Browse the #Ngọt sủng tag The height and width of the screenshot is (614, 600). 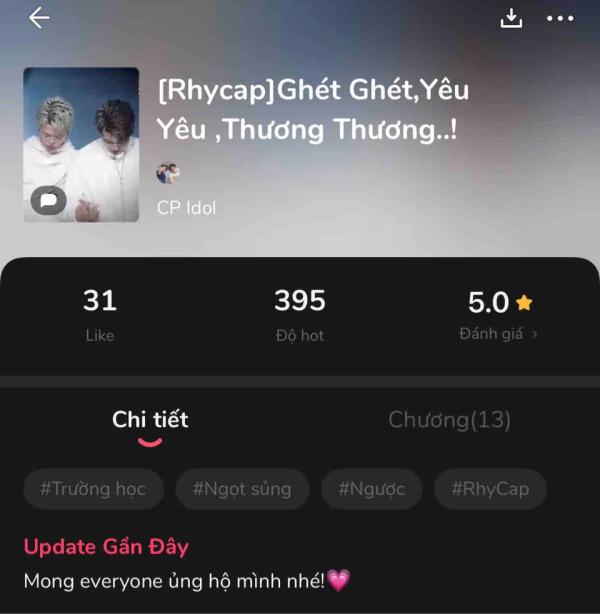pyautogui.click(x=241, y=489)
